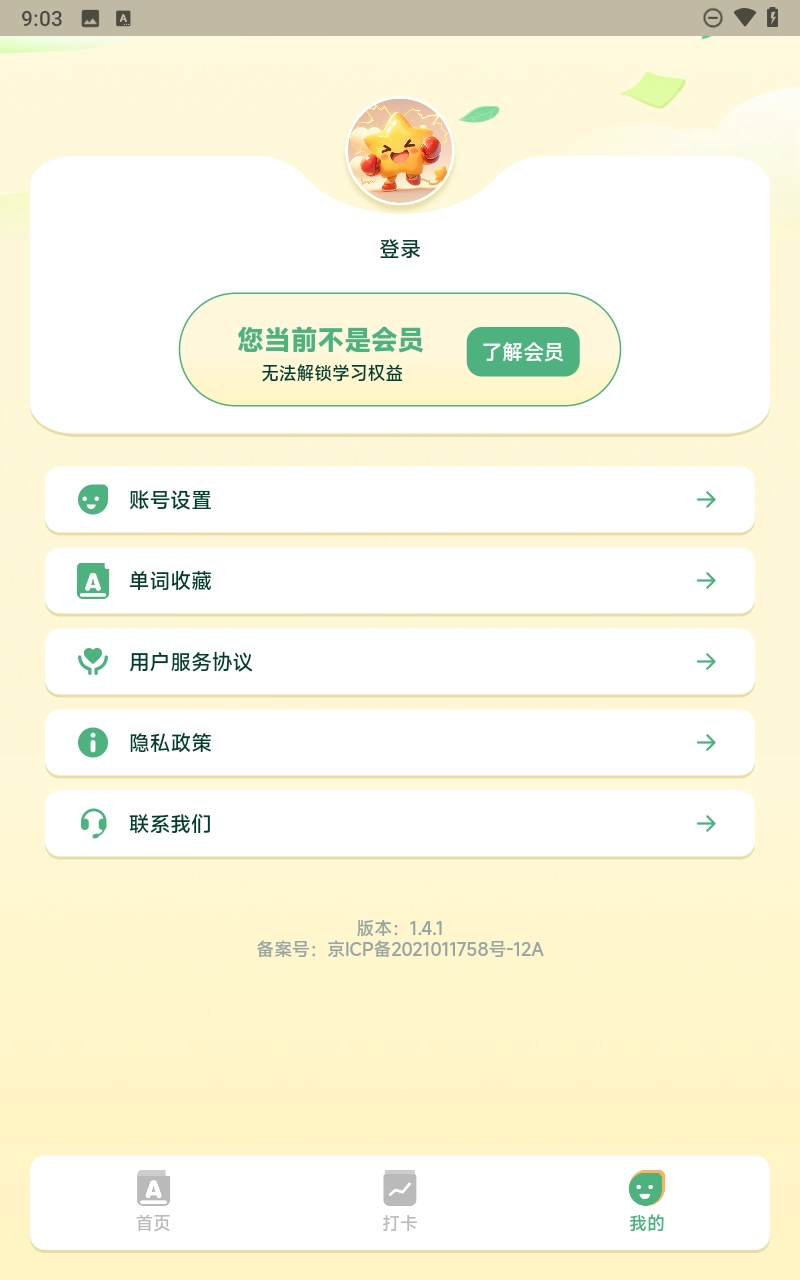The width and height of the screenshot is (800, 1280).
Task: Open 联系我们 via its arrow
Action: (707, 823)
